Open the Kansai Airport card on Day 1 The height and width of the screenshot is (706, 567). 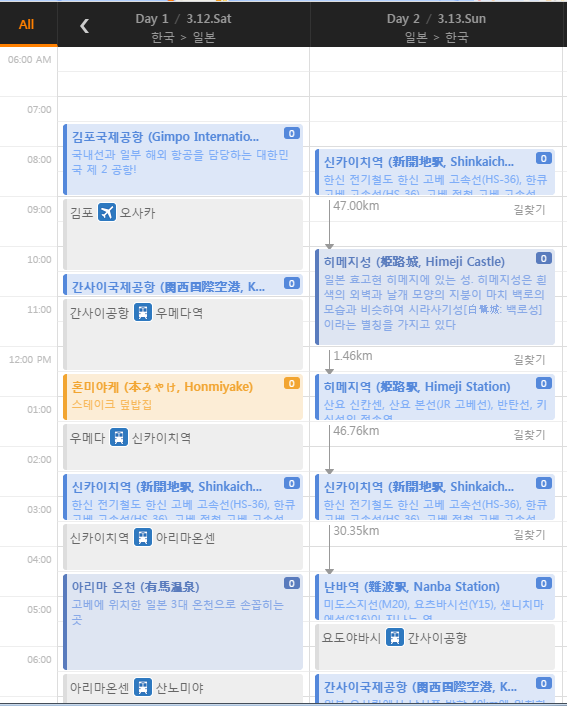tap(183, 284)
